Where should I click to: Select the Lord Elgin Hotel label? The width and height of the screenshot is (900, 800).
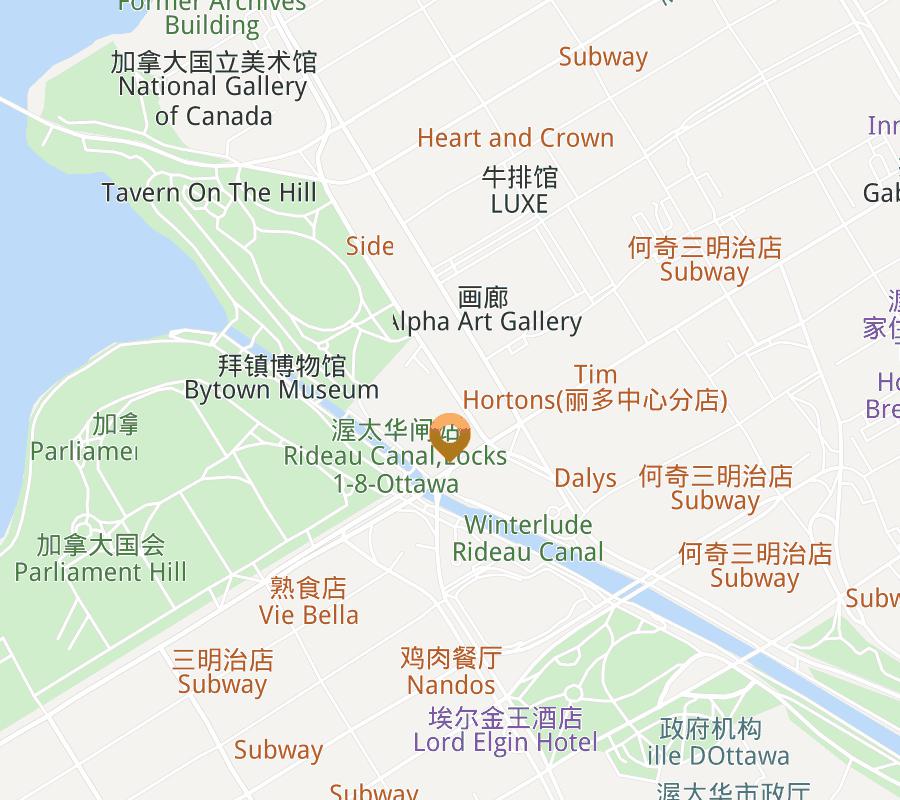point(505,731)
